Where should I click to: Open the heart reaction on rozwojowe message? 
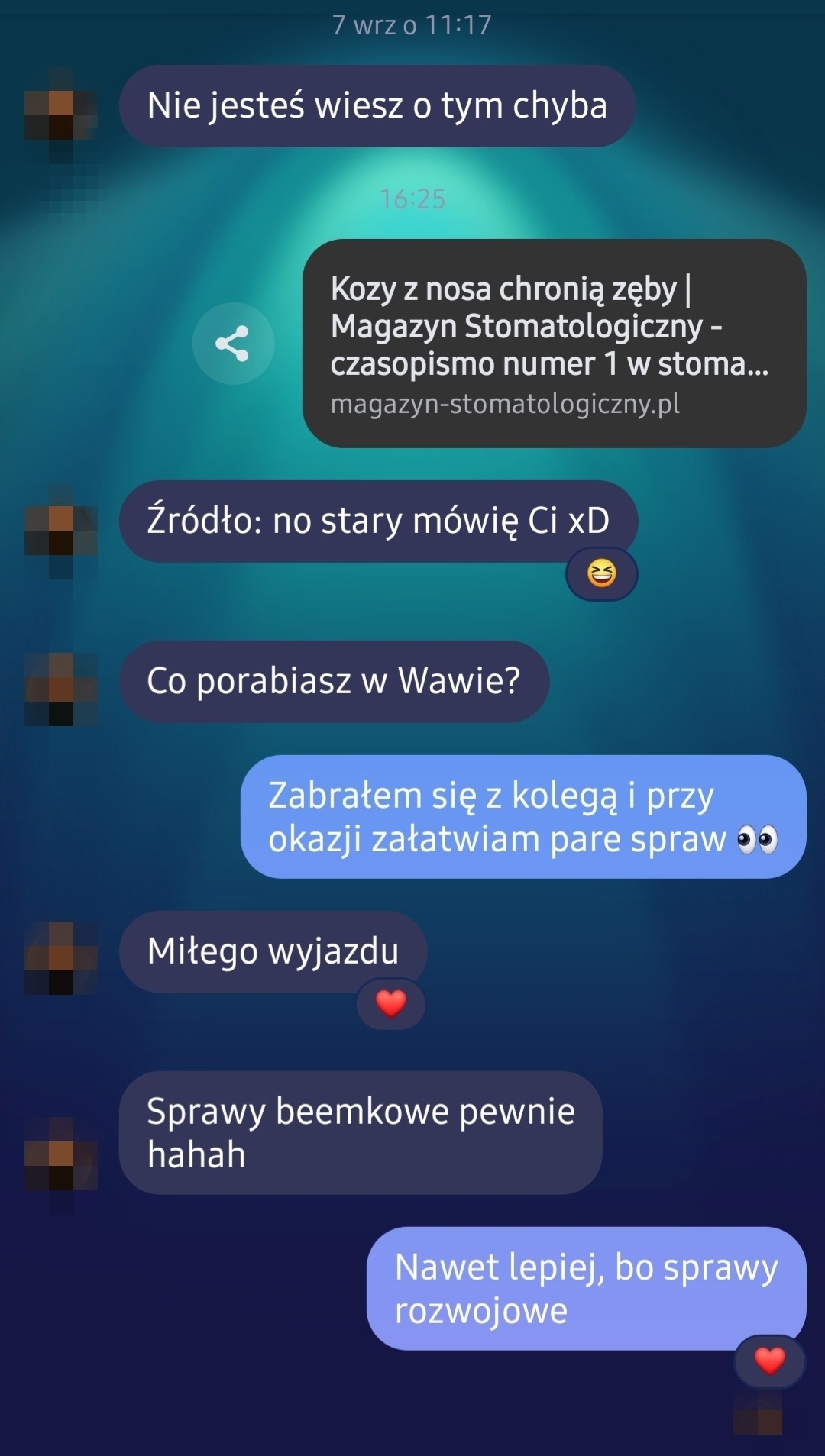click(768, 1361)
